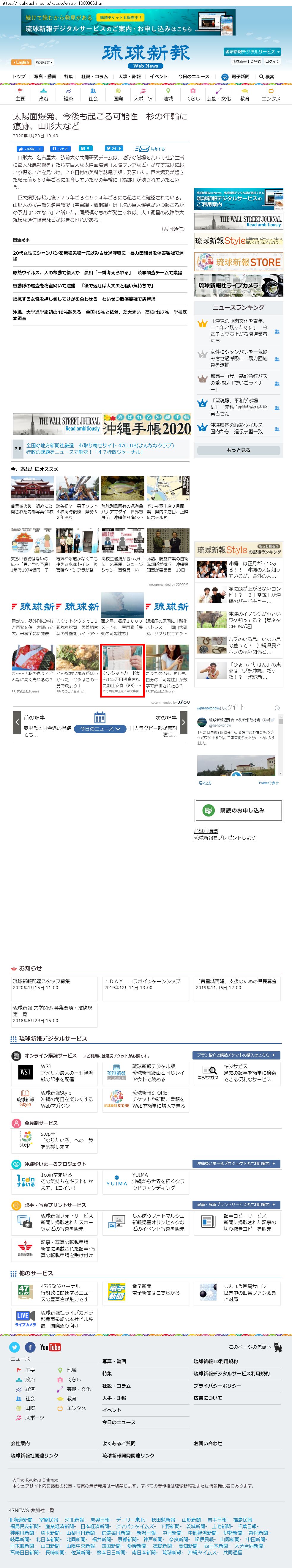The height and width of the screenshot is (1568, 292).
Task: Go to 今日のニュース in the top menu
Action: tap(193, 77)
